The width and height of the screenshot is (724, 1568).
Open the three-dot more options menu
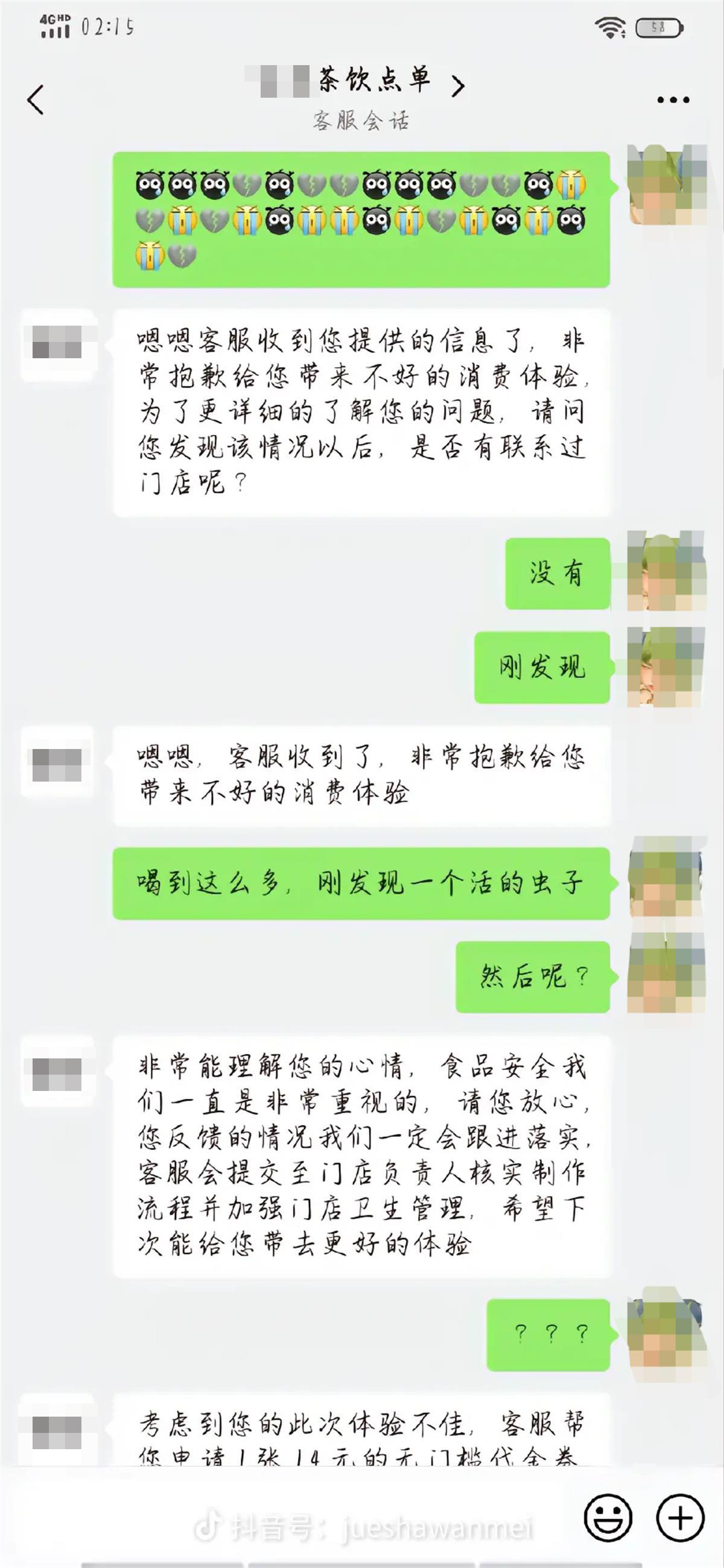click(x=673, y=100)
